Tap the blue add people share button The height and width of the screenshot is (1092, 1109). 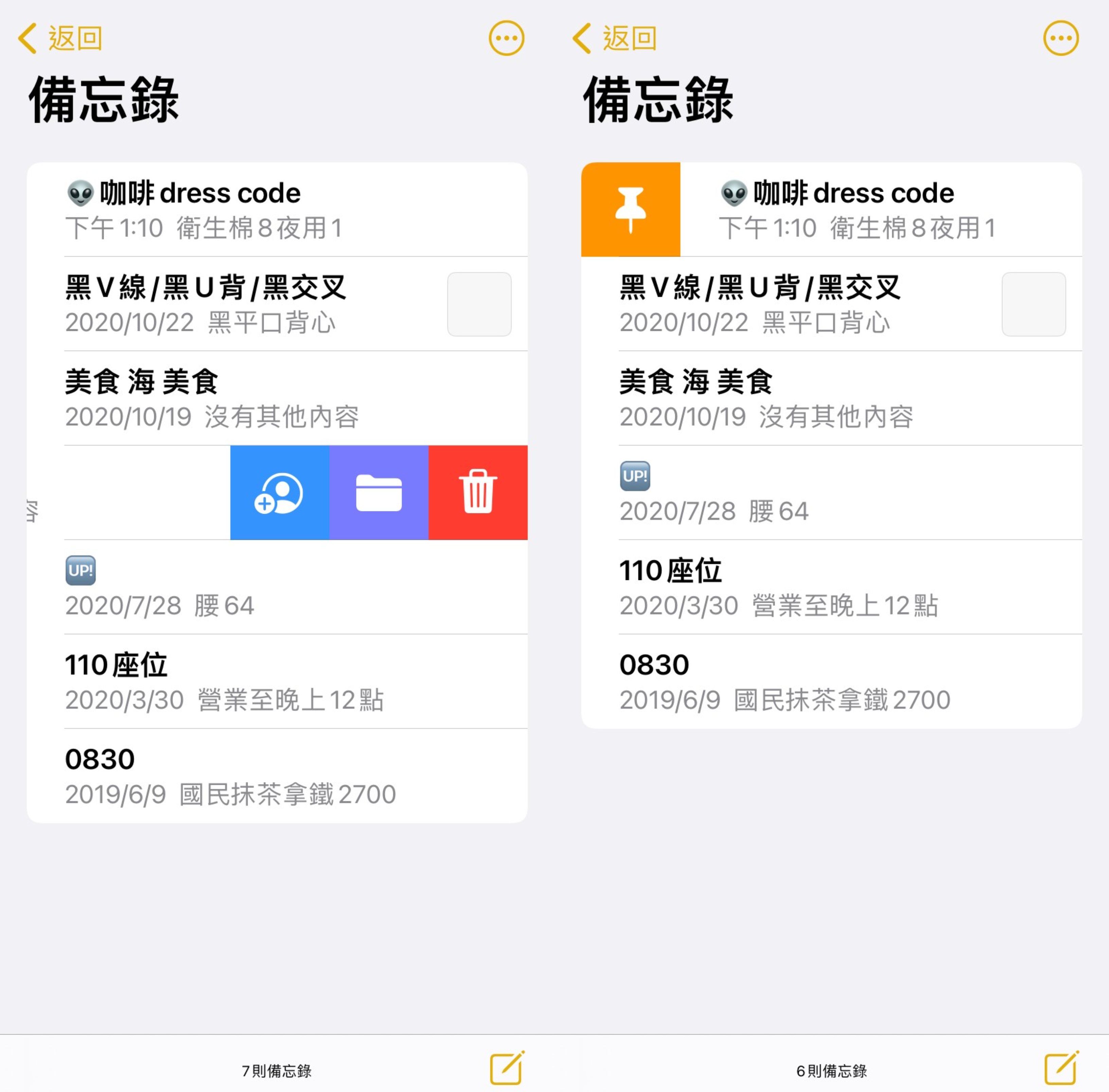pyautogui.click(x=279, y=493)
